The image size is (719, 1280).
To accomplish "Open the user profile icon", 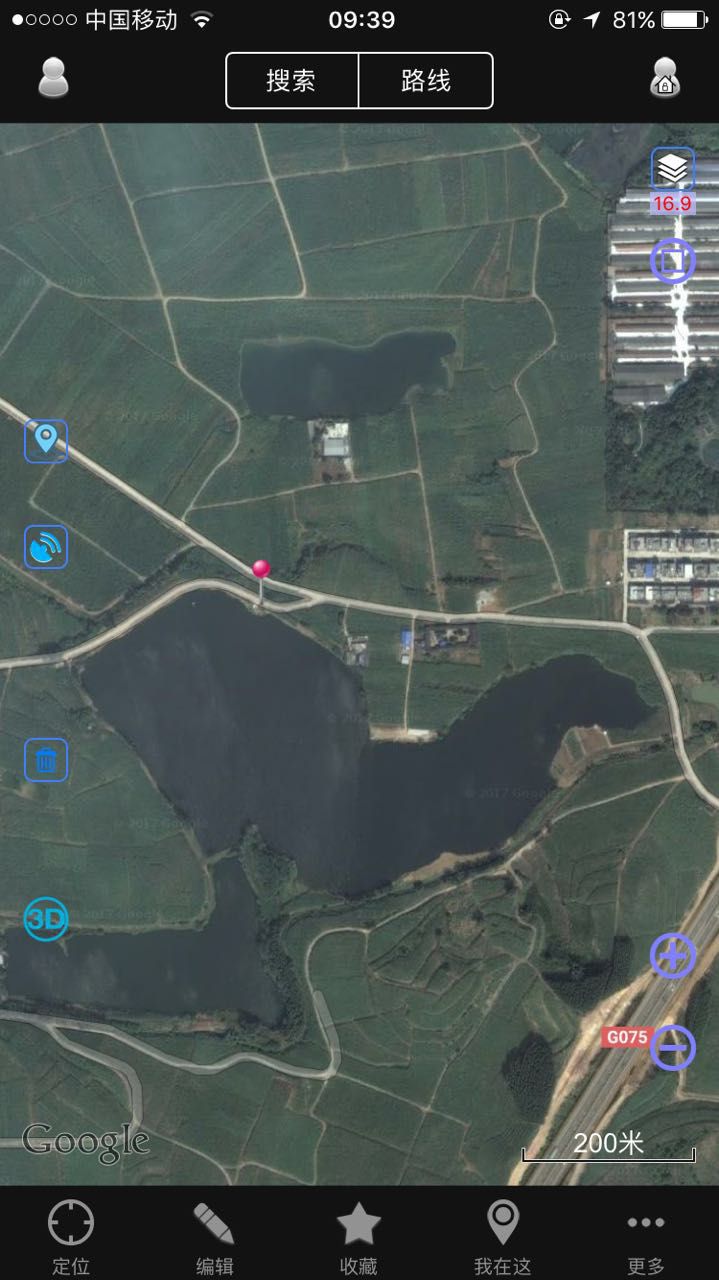I will coord(53,78).
